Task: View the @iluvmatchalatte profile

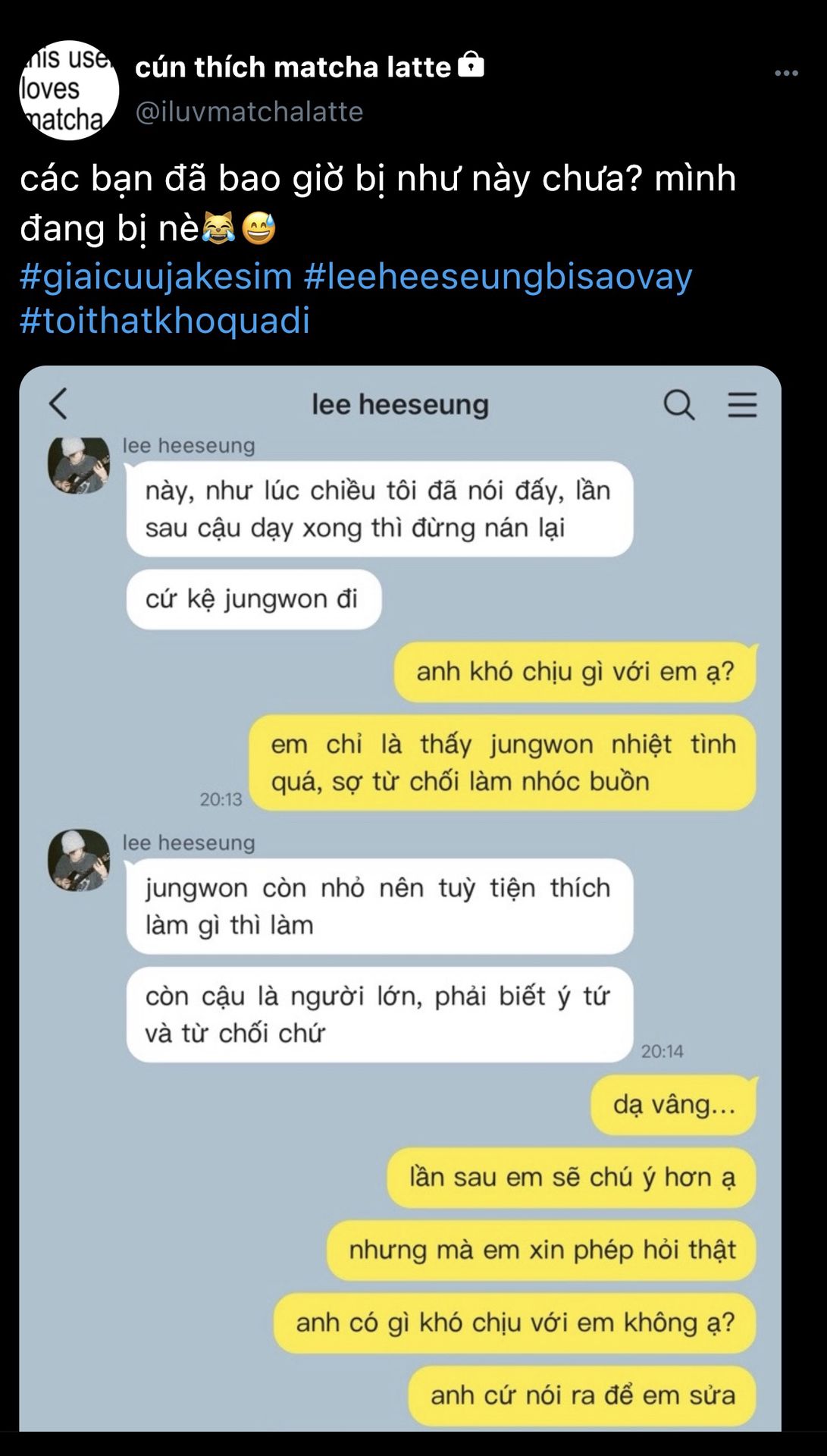Action: tap(249, 112)
